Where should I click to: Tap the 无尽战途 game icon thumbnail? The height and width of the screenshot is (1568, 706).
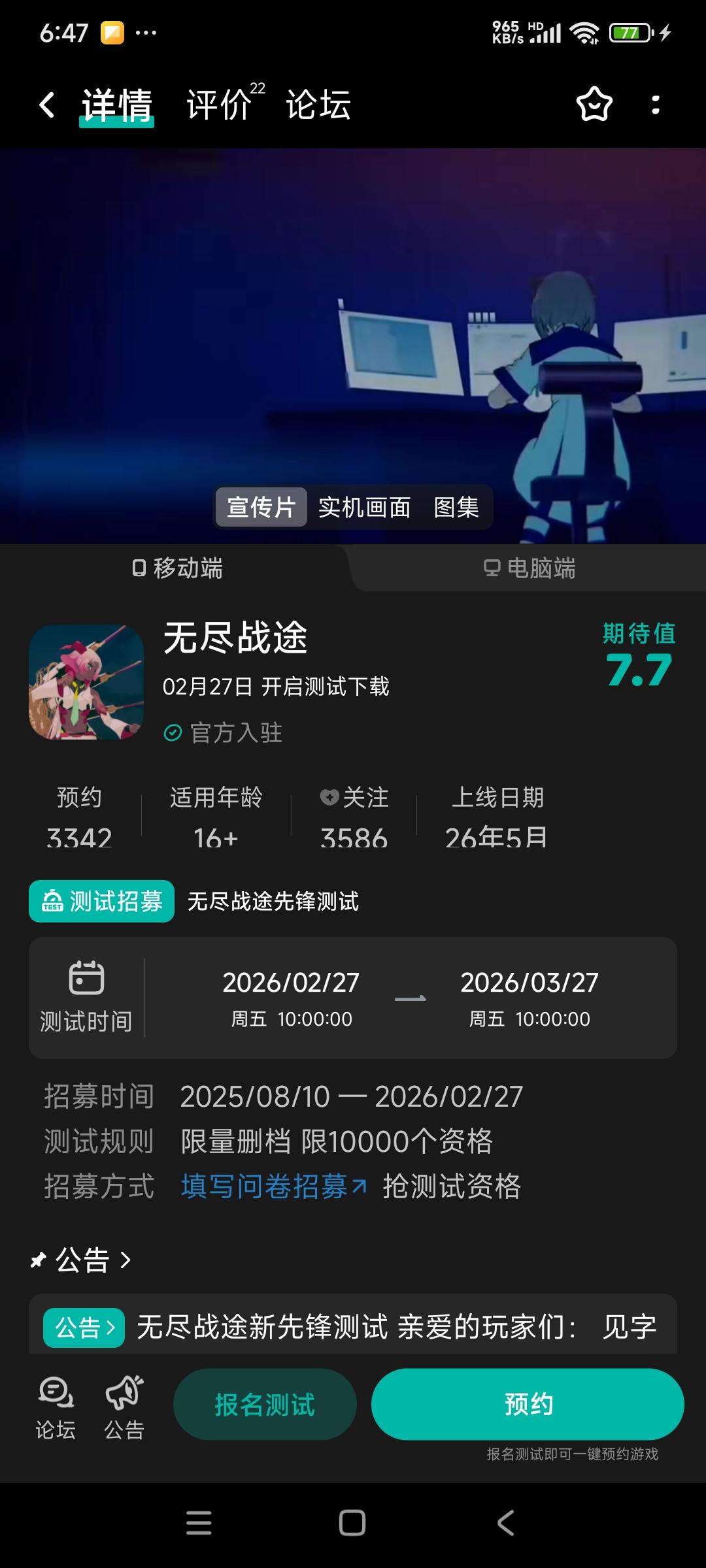[x=85, y=682]
